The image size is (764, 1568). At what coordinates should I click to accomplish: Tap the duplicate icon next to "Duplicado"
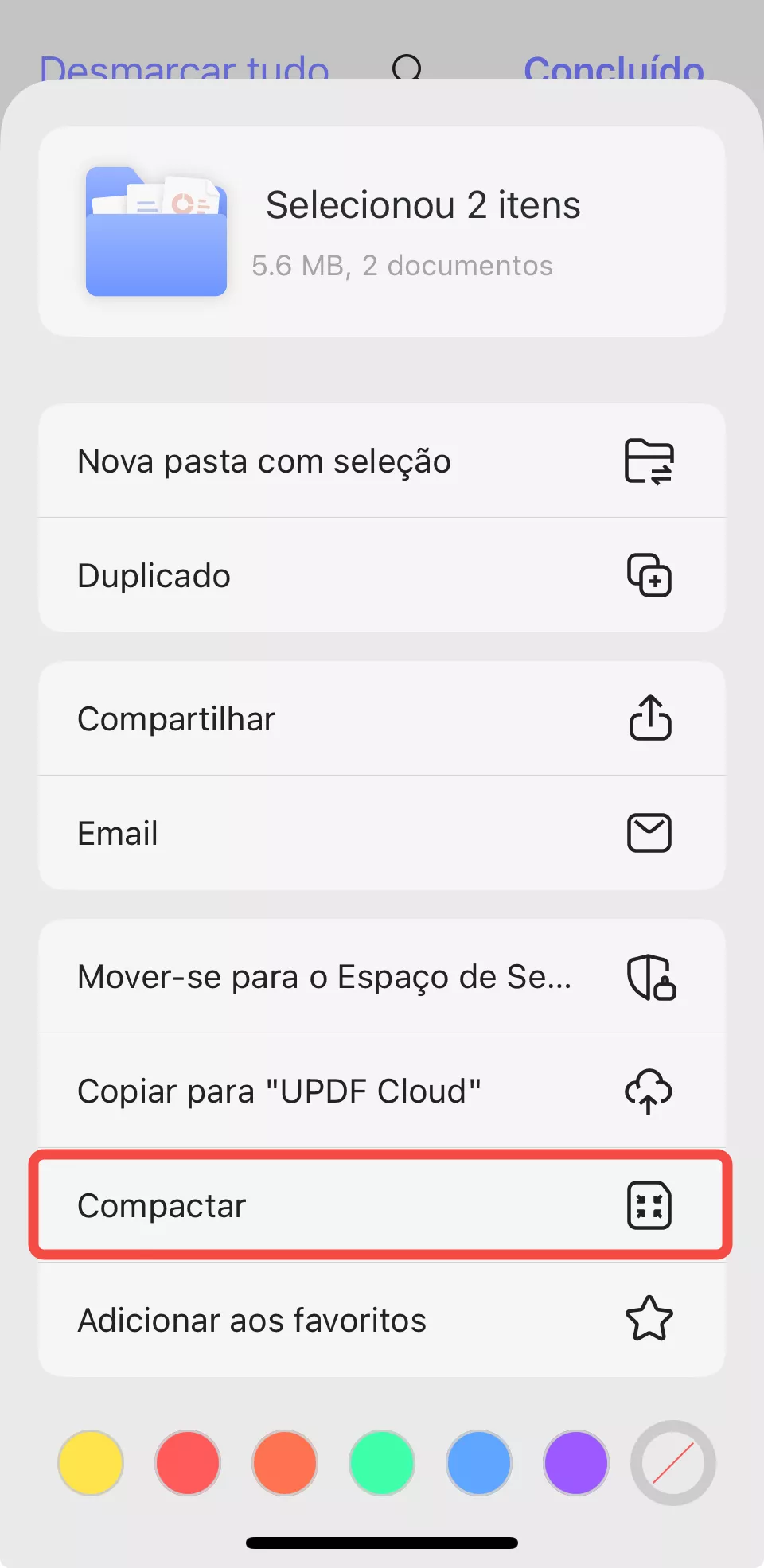point(650,575)
